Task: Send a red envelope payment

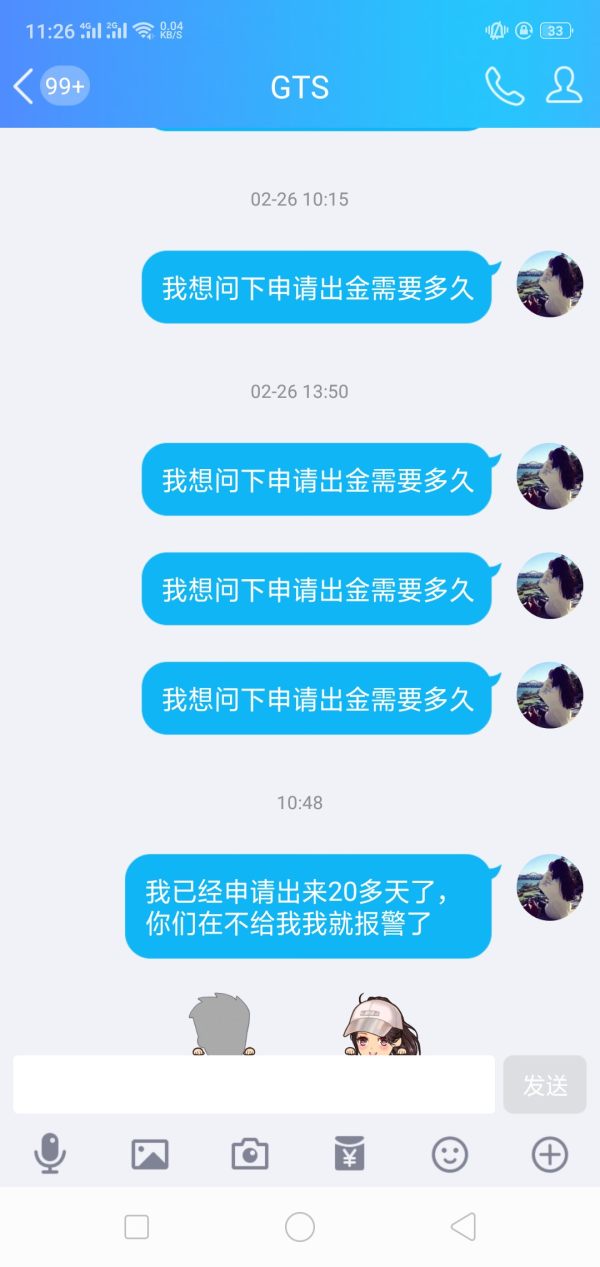Action: pos(349,1154)
